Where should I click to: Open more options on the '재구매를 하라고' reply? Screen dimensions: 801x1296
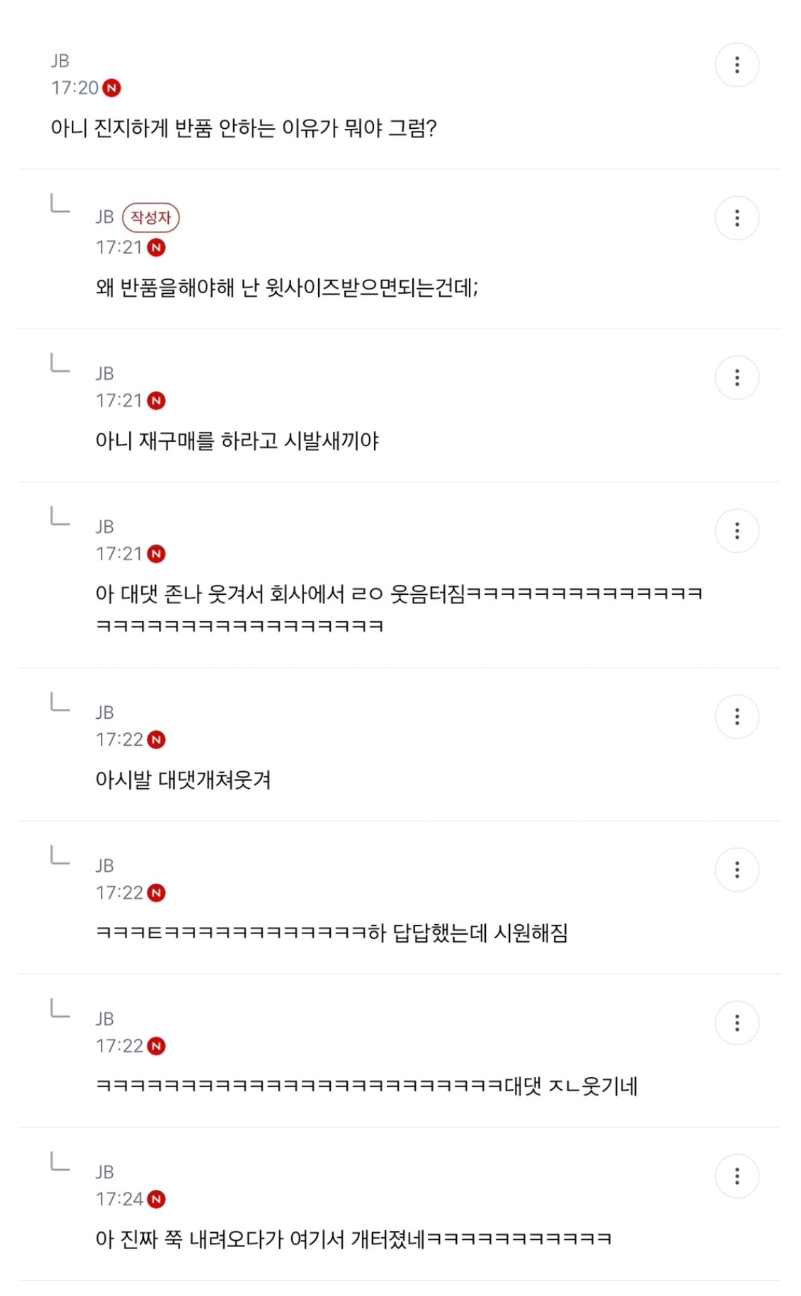coord(737,378)
